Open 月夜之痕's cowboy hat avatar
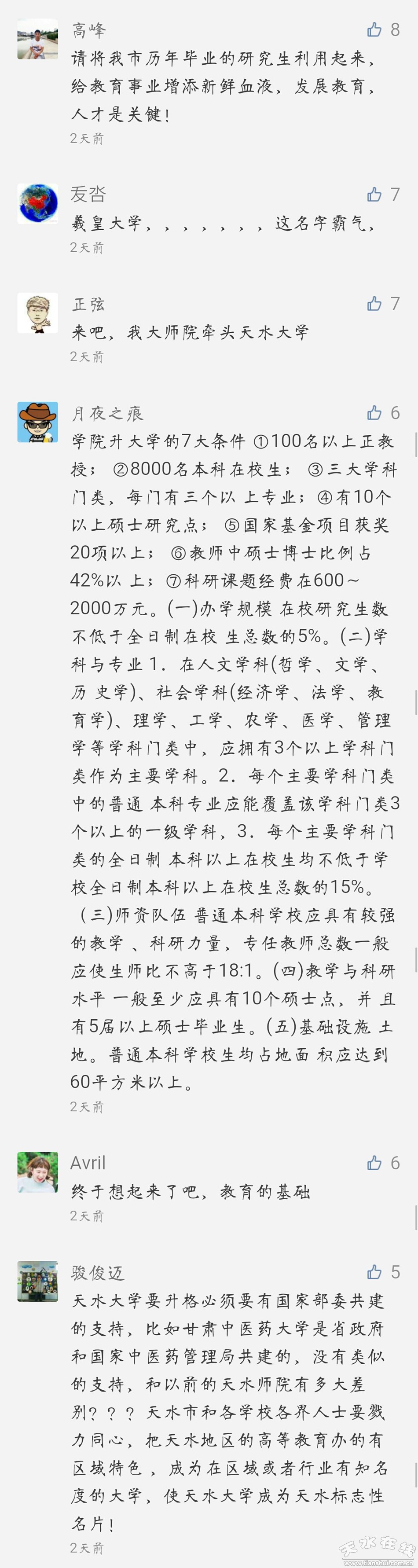This screenshot has height=1568, width=418. coord(38,422)
